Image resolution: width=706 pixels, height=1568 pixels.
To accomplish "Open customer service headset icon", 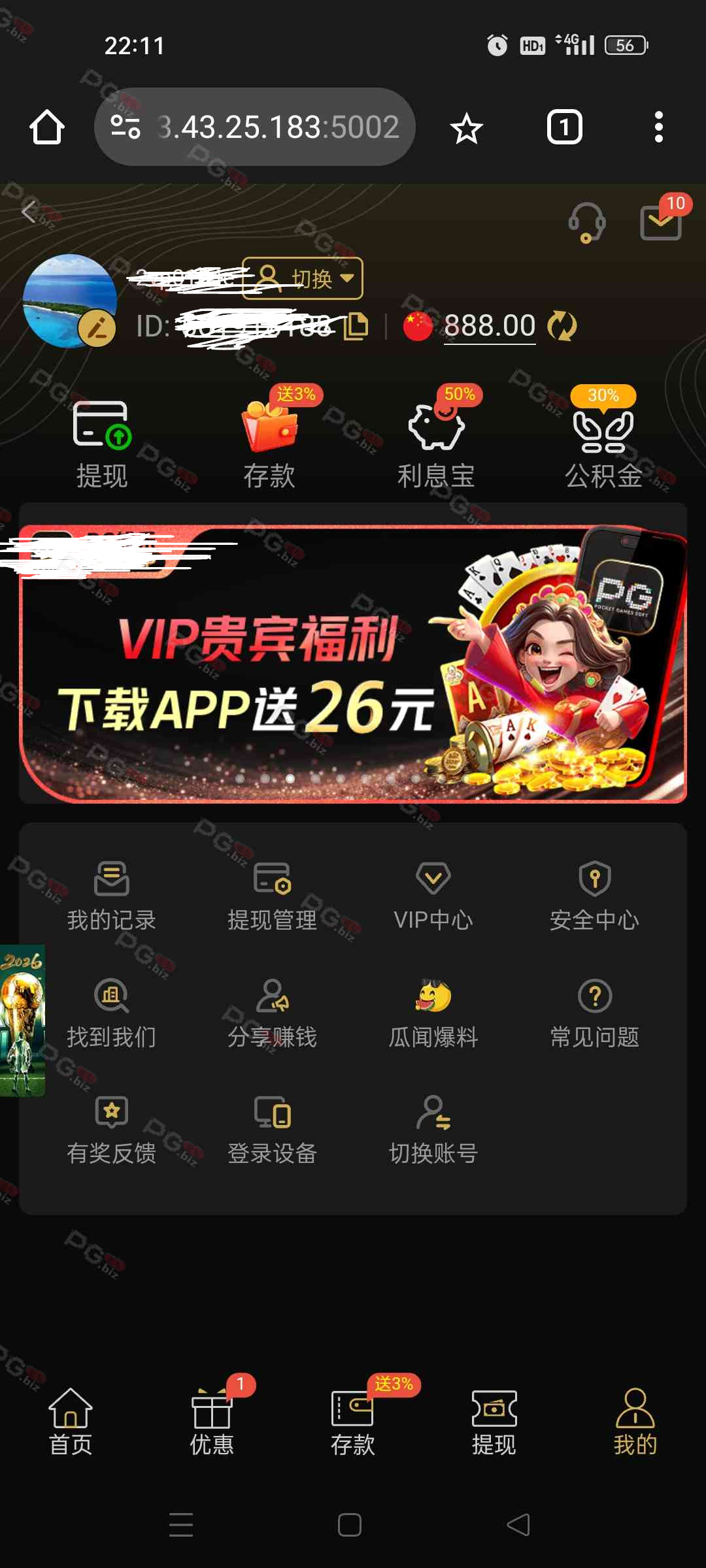I will point(586,223).
